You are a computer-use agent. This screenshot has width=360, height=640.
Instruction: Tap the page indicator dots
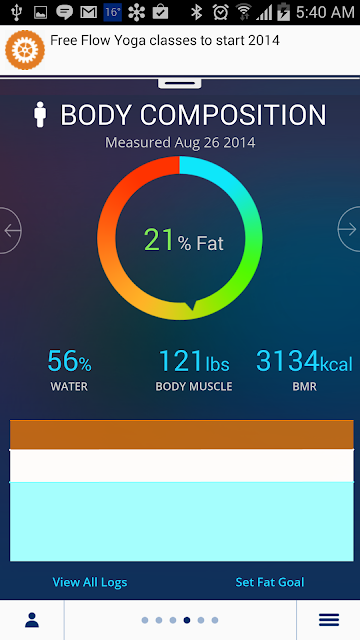tap(180, 620)
